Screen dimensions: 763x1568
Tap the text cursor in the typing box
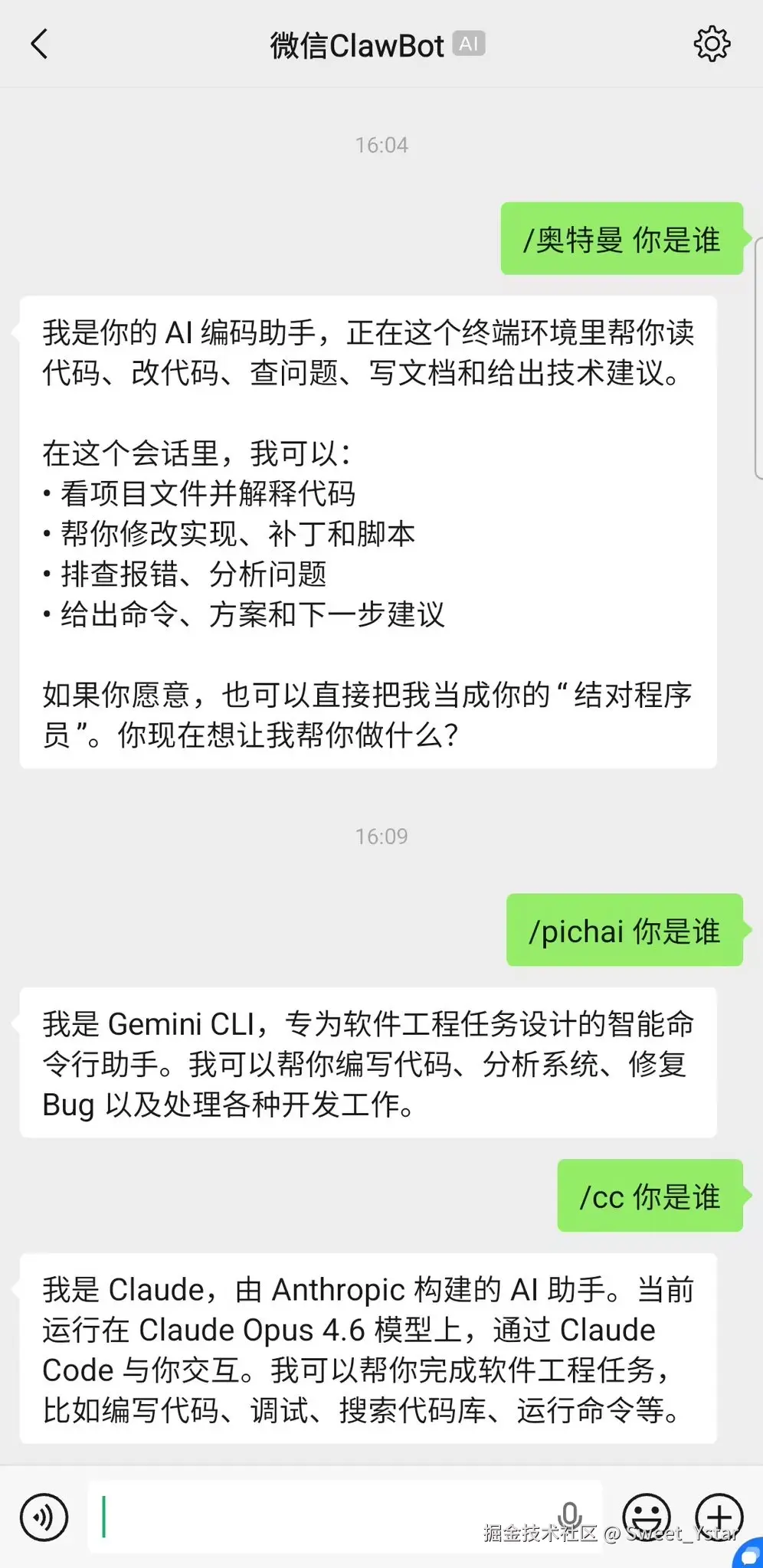tap(104, 1517)
